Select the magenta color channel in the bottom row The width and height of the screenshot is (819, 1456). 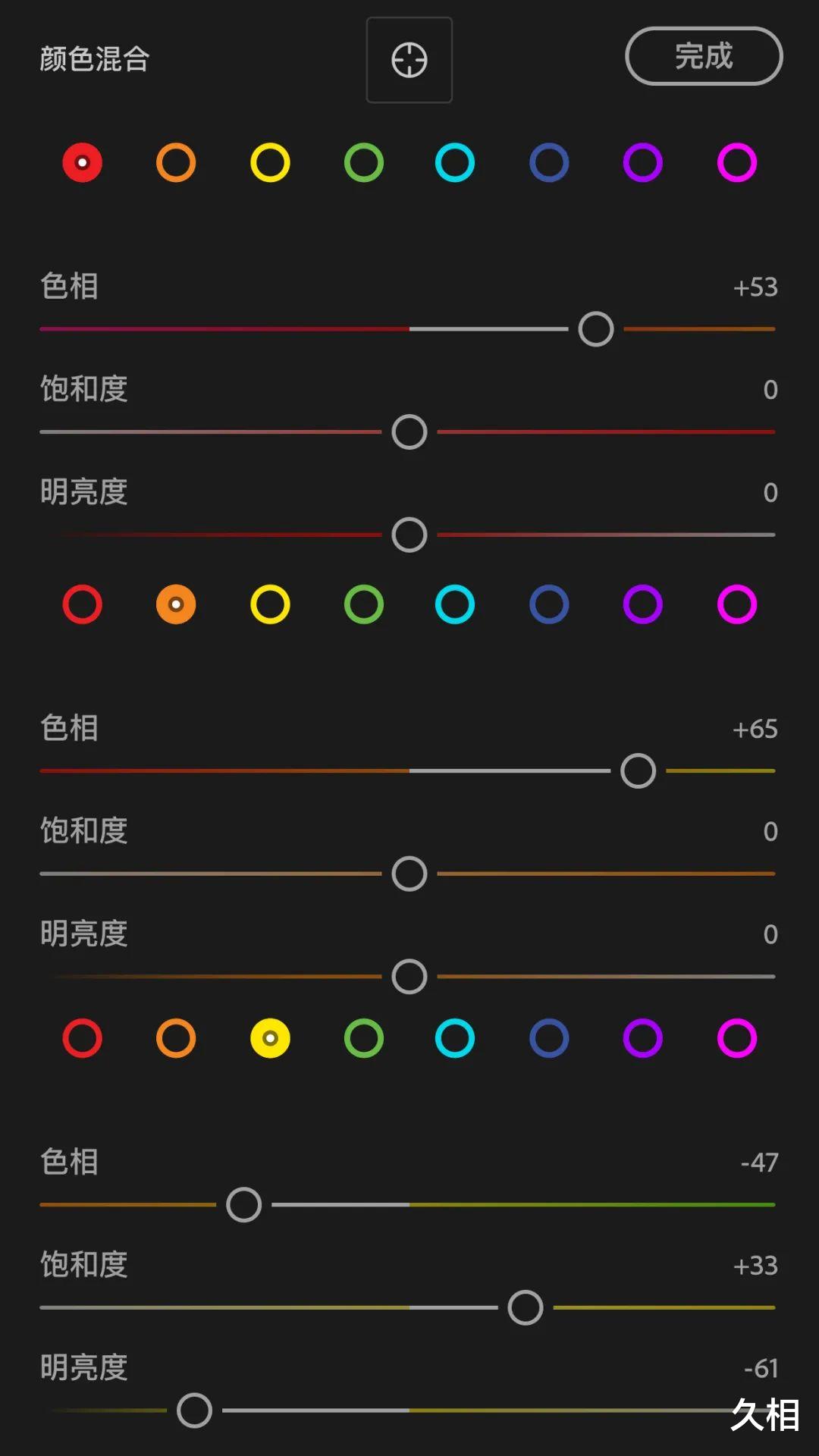[736, 1040]
